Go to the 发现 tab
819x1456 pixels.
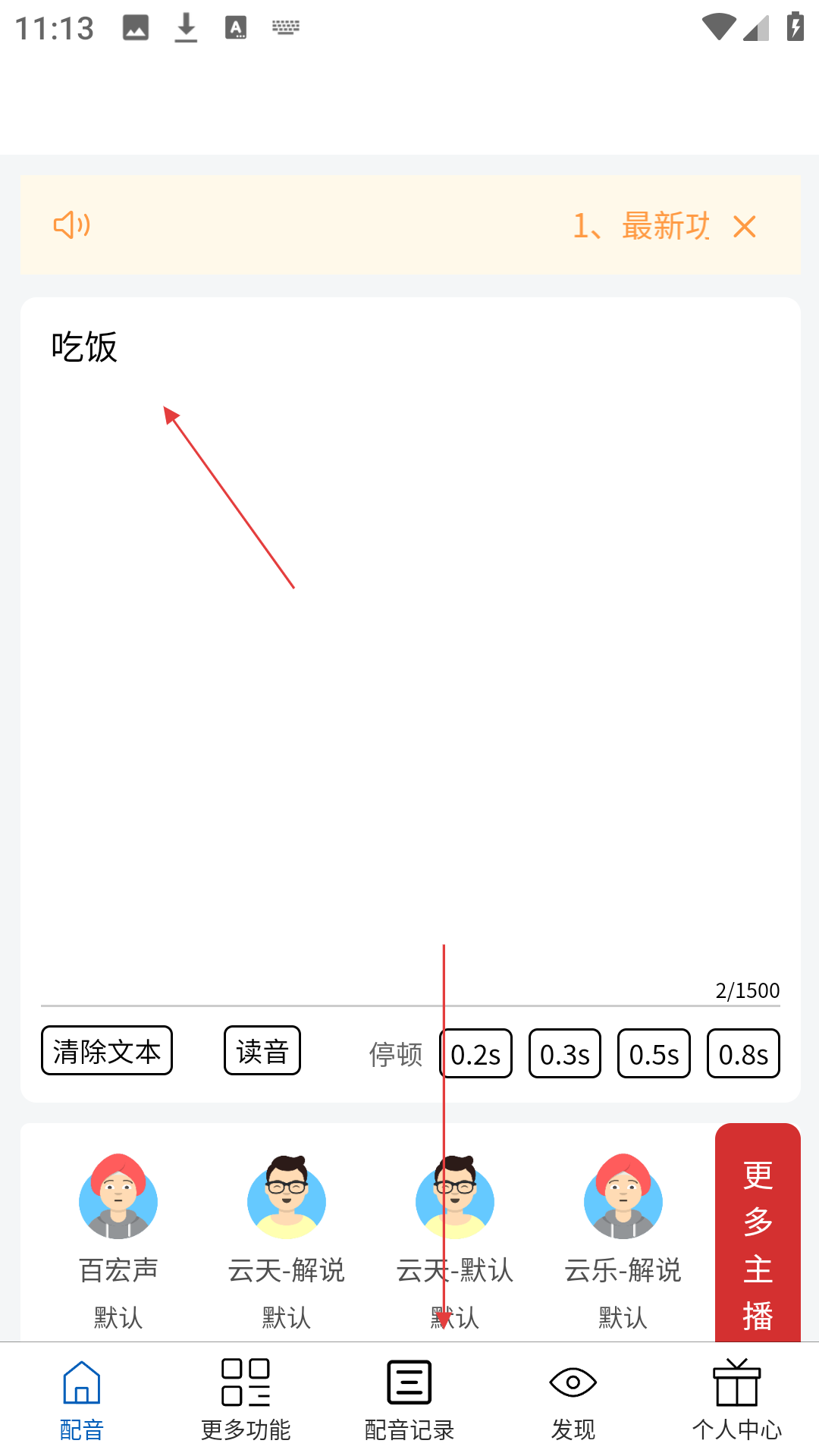pos(573,1400)
